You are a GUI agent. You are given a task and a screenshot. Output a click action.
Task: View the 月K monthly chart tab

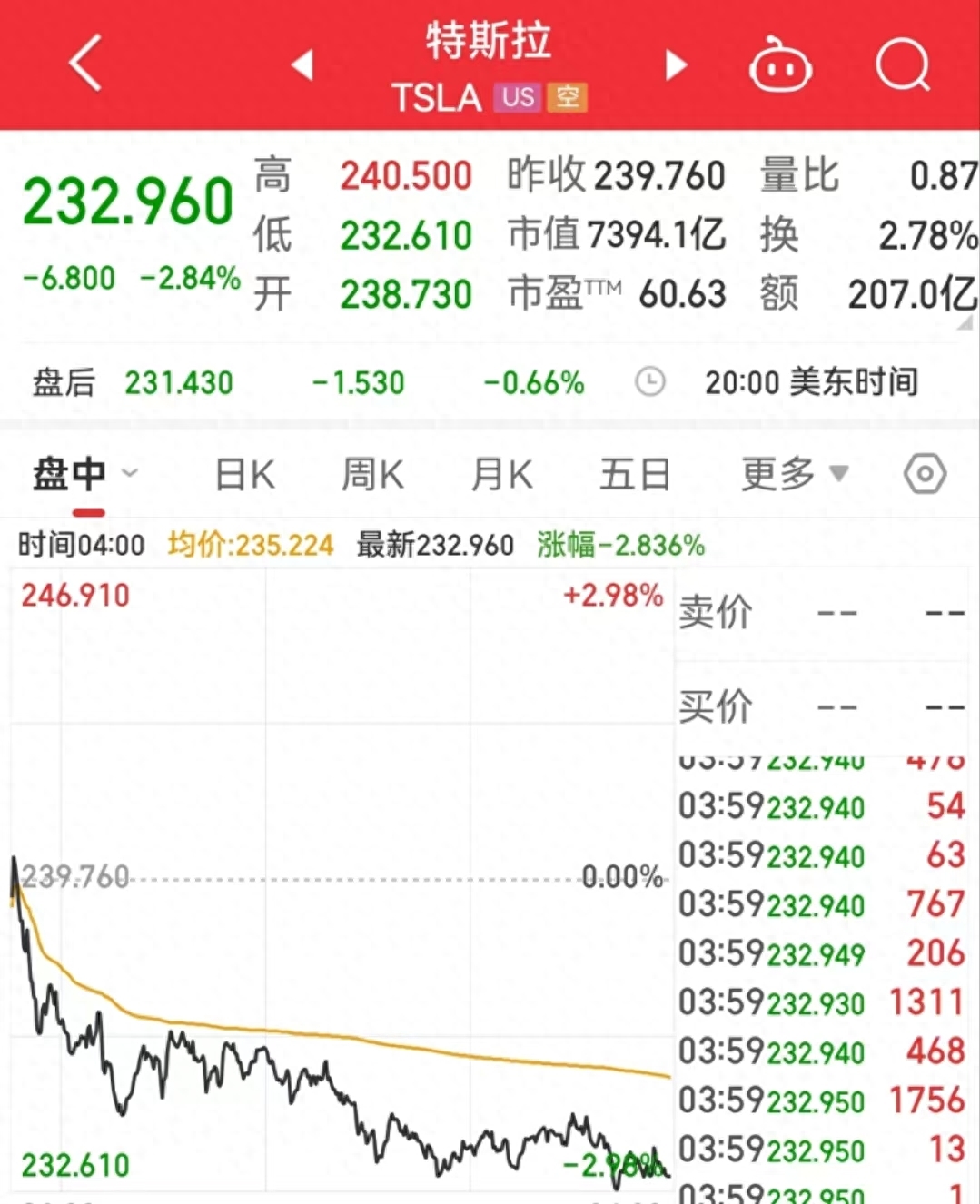coord(500,473)
